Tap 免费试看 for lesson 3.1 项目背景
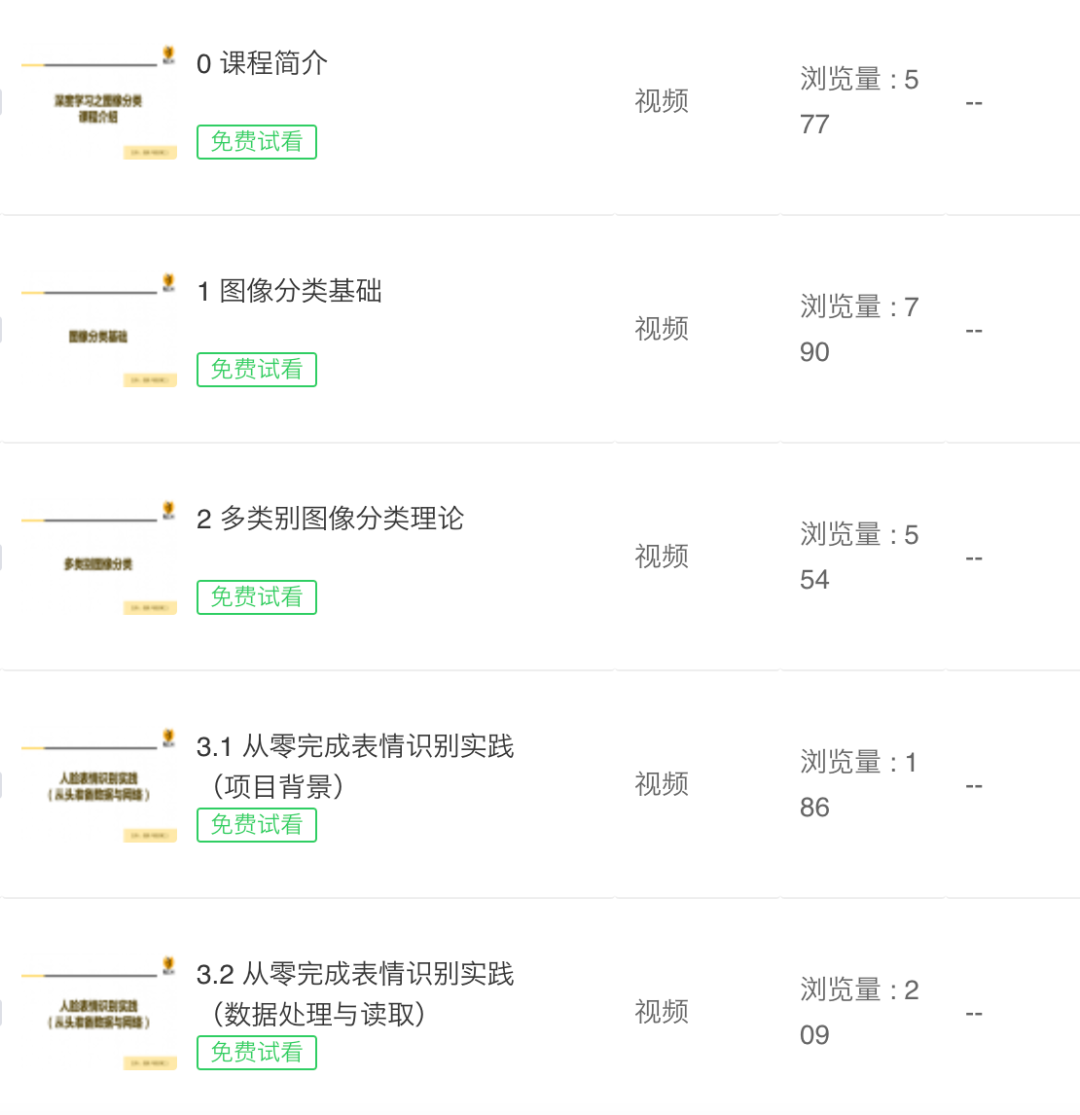 (257, 825)
